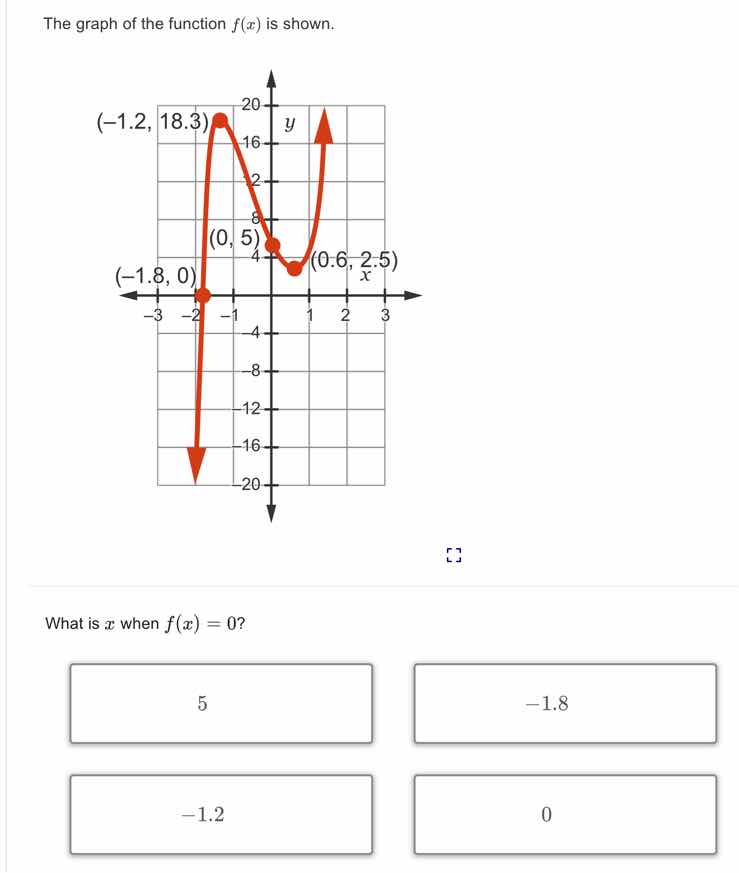
Task: Select the answer option 5
Action: (221, 704)
